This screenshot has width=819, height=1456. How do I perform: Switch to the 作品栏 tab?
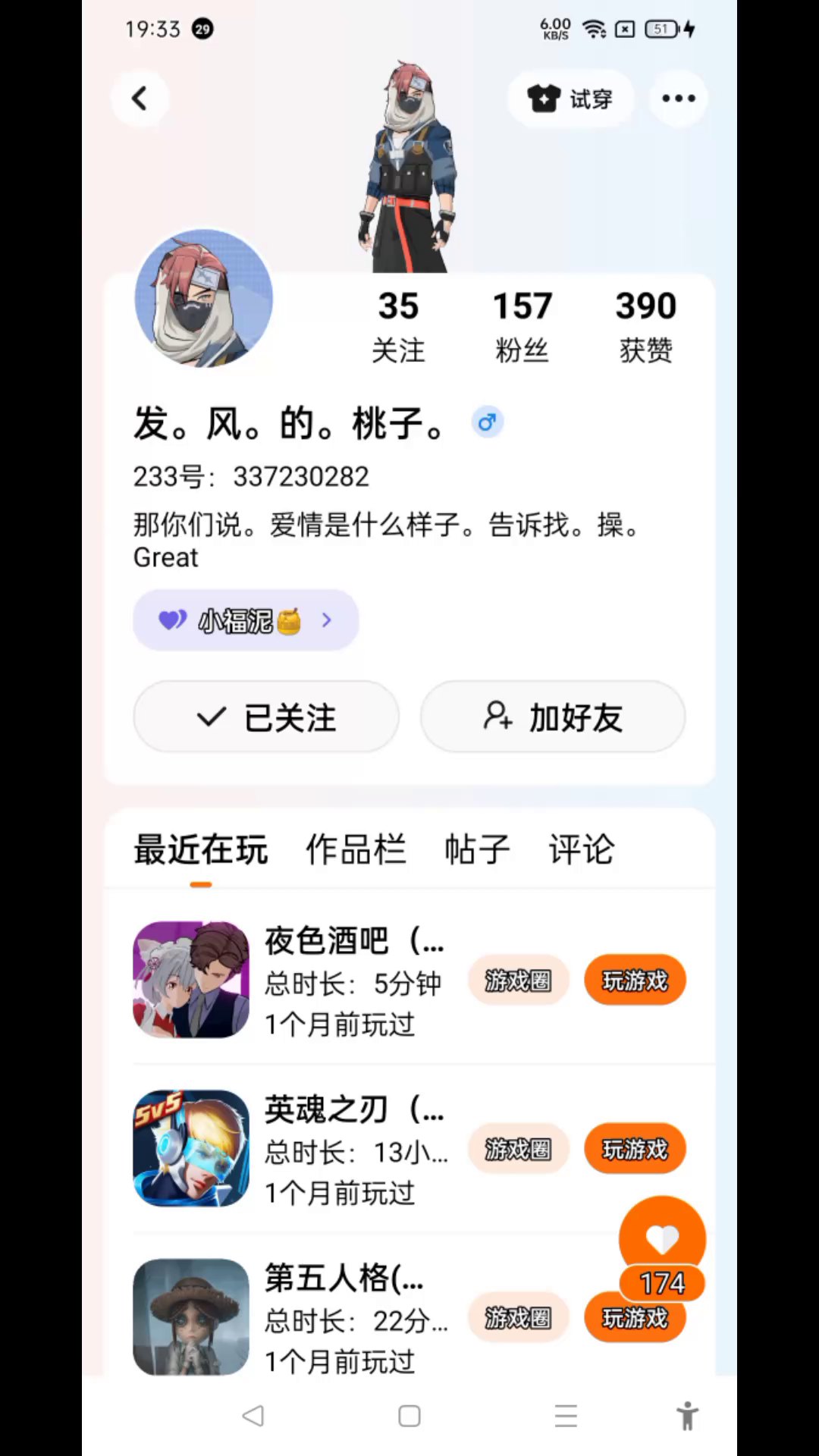356,849
